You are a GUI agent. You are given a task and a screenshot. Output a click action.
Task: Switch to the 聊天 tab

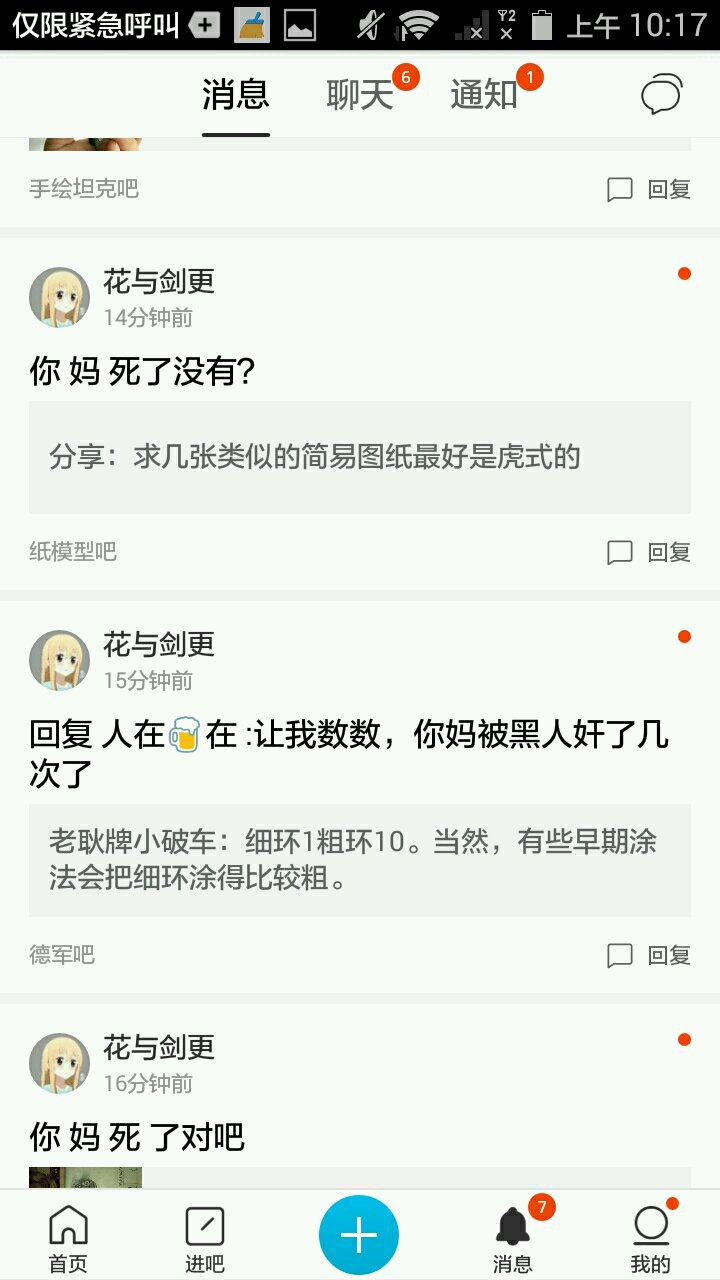click(360, 95)
